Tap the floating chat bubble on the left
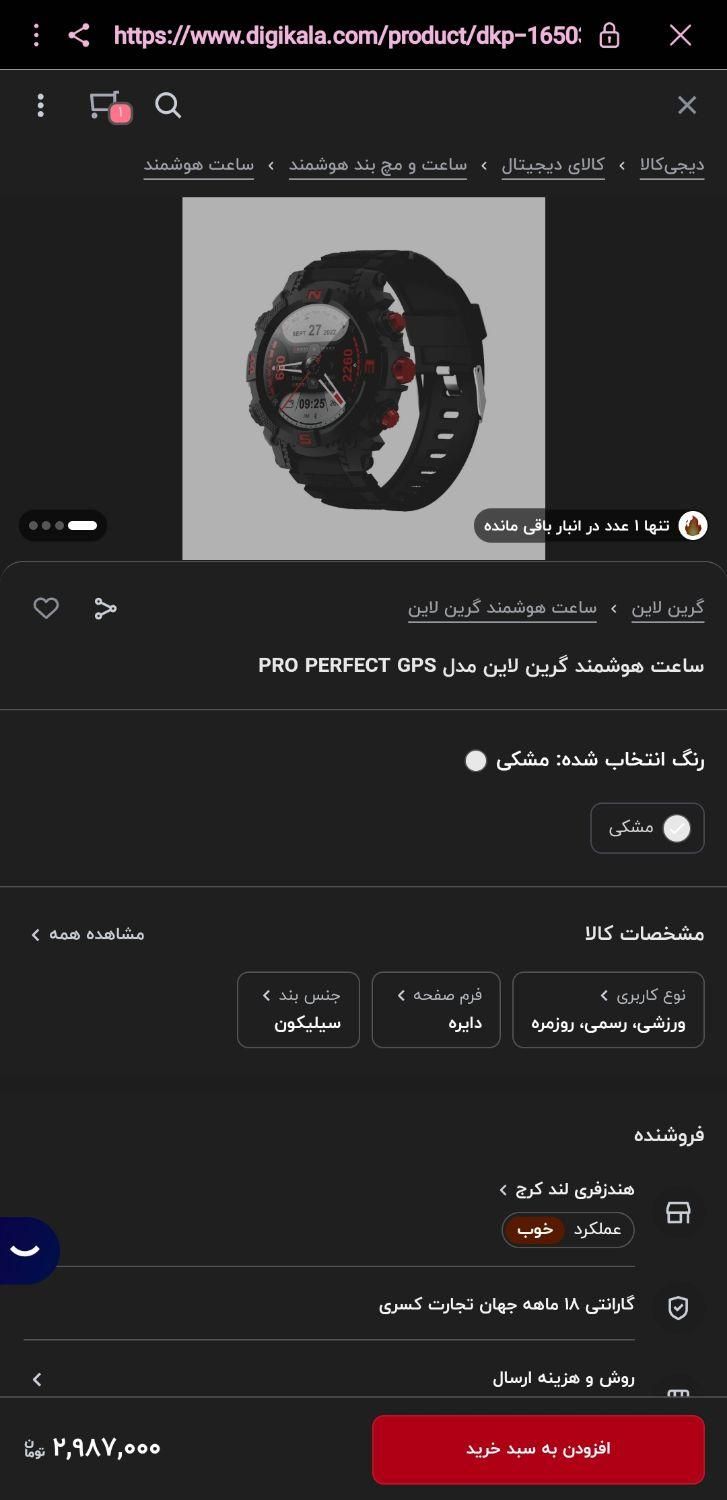Viewport: 727px width, 1500px height. click(25, 1249)
